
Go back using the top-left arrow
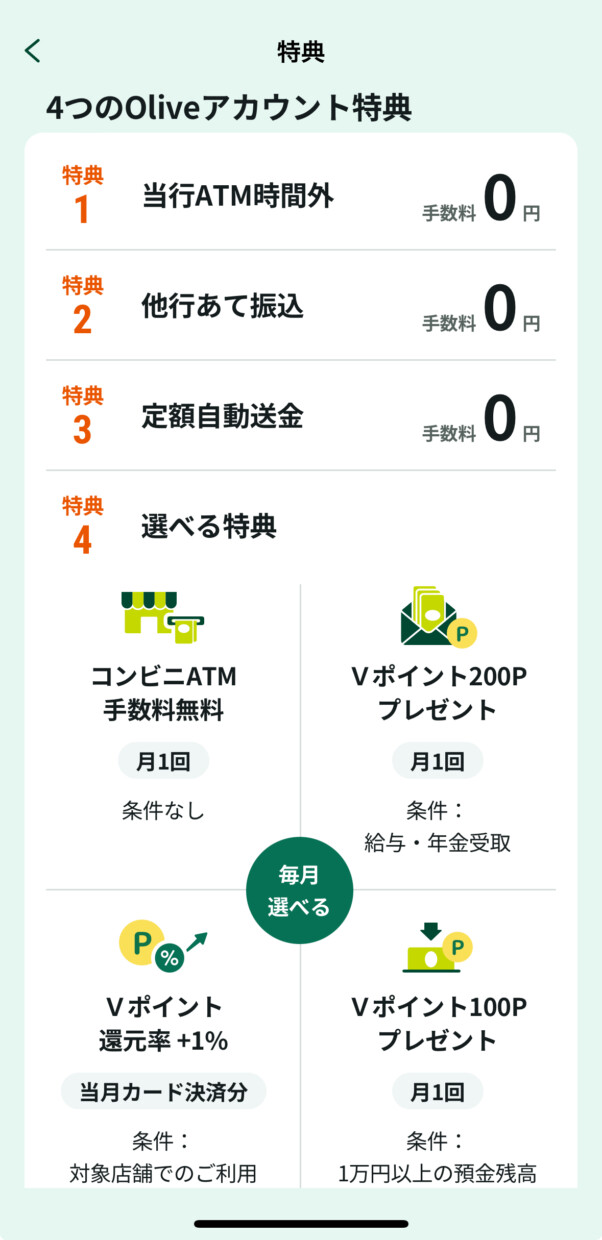pos(33,51)
